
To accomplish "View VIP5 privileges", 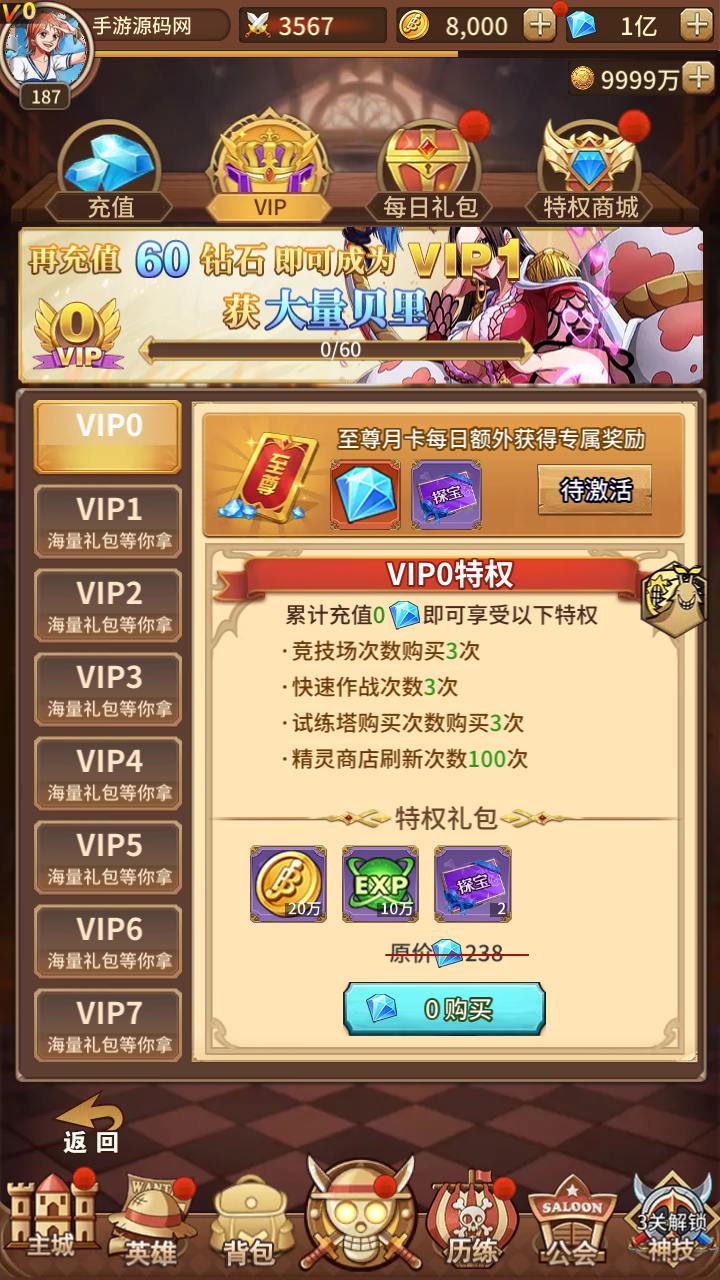I will pyautogui.click(x=108, y=857).
